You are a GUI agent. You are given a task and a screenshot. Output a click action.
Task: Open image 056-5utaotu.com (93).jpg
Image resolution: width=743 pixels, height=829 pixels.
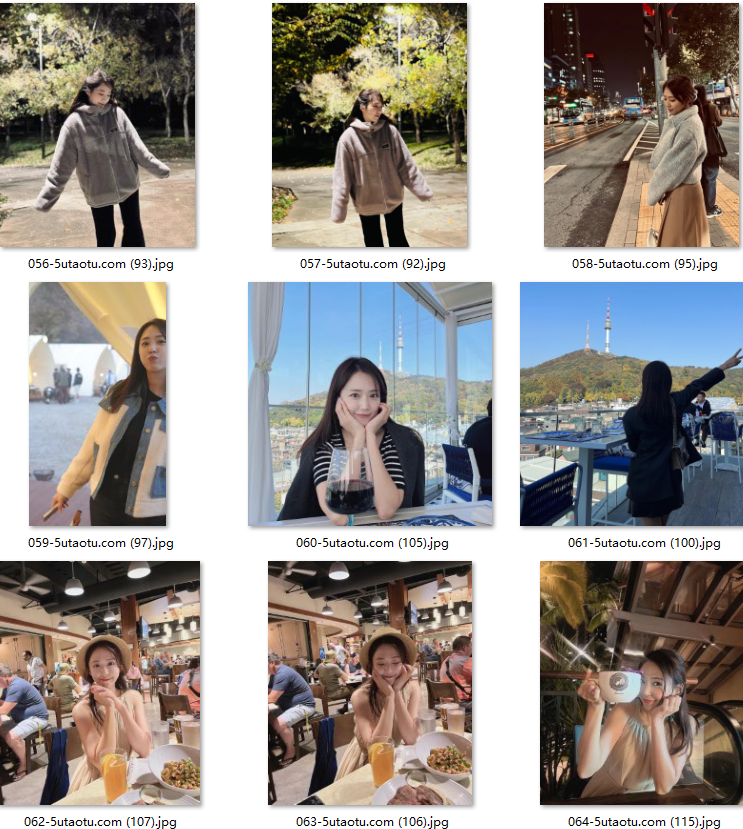[98, 126]
